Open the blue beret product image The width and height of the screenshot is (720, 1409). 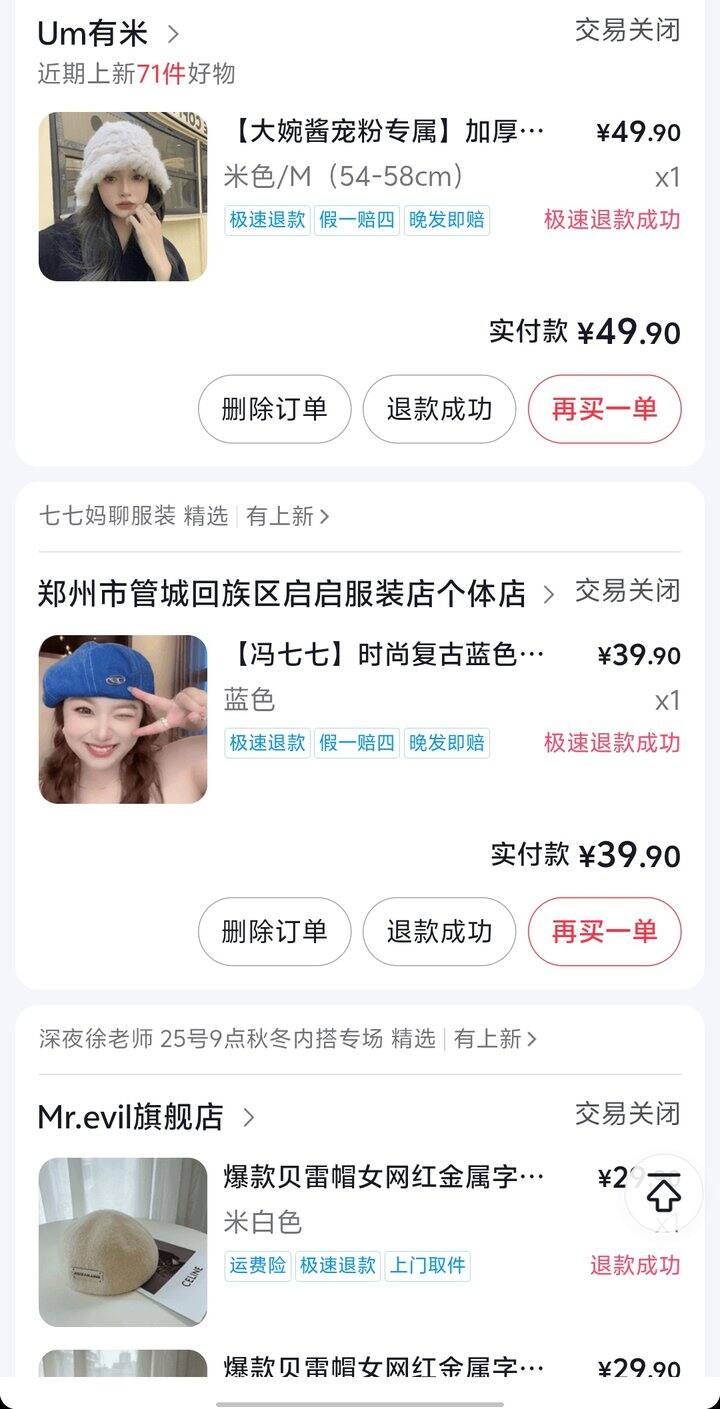(123, 719)
